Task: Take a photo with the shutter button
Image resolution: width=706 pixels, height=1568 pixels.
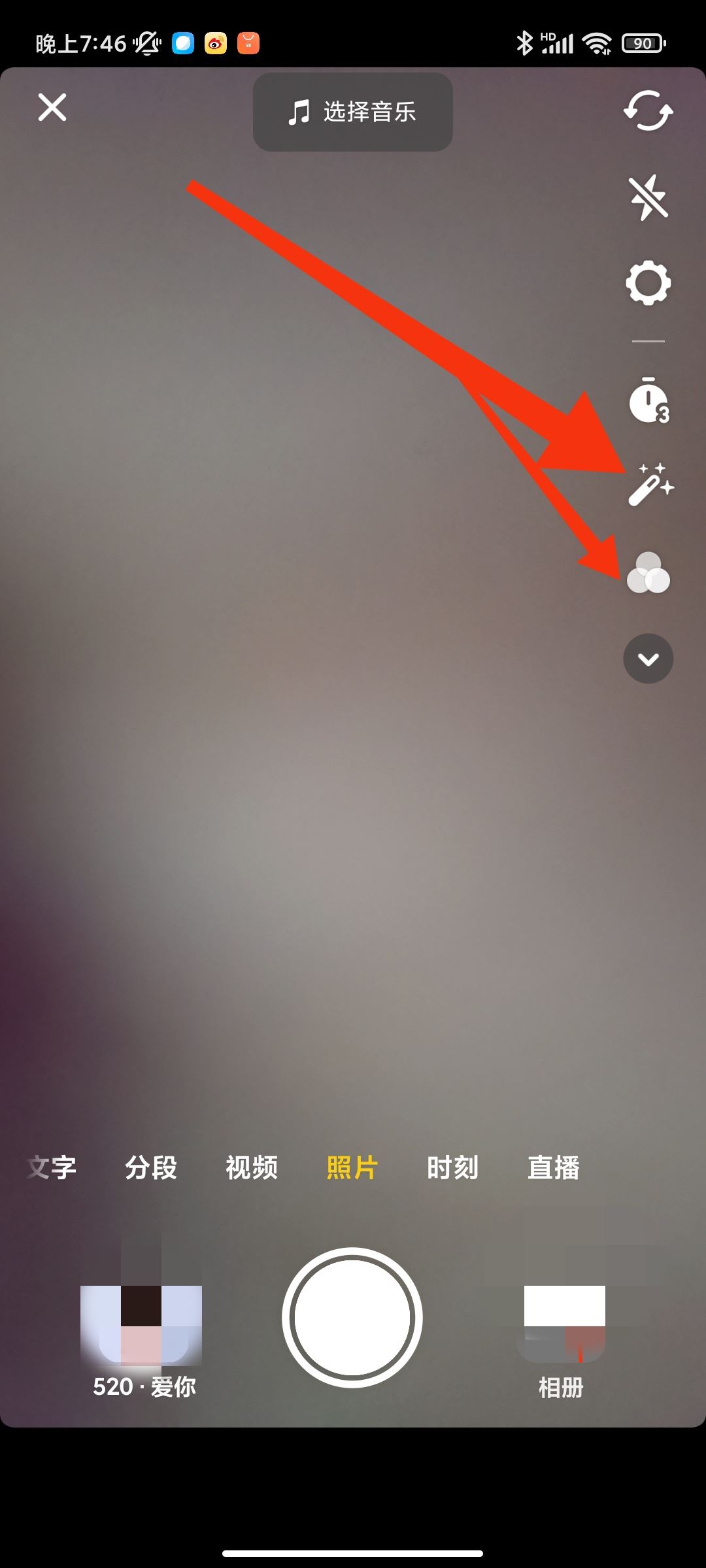Action: click(x=352, y=1317)
